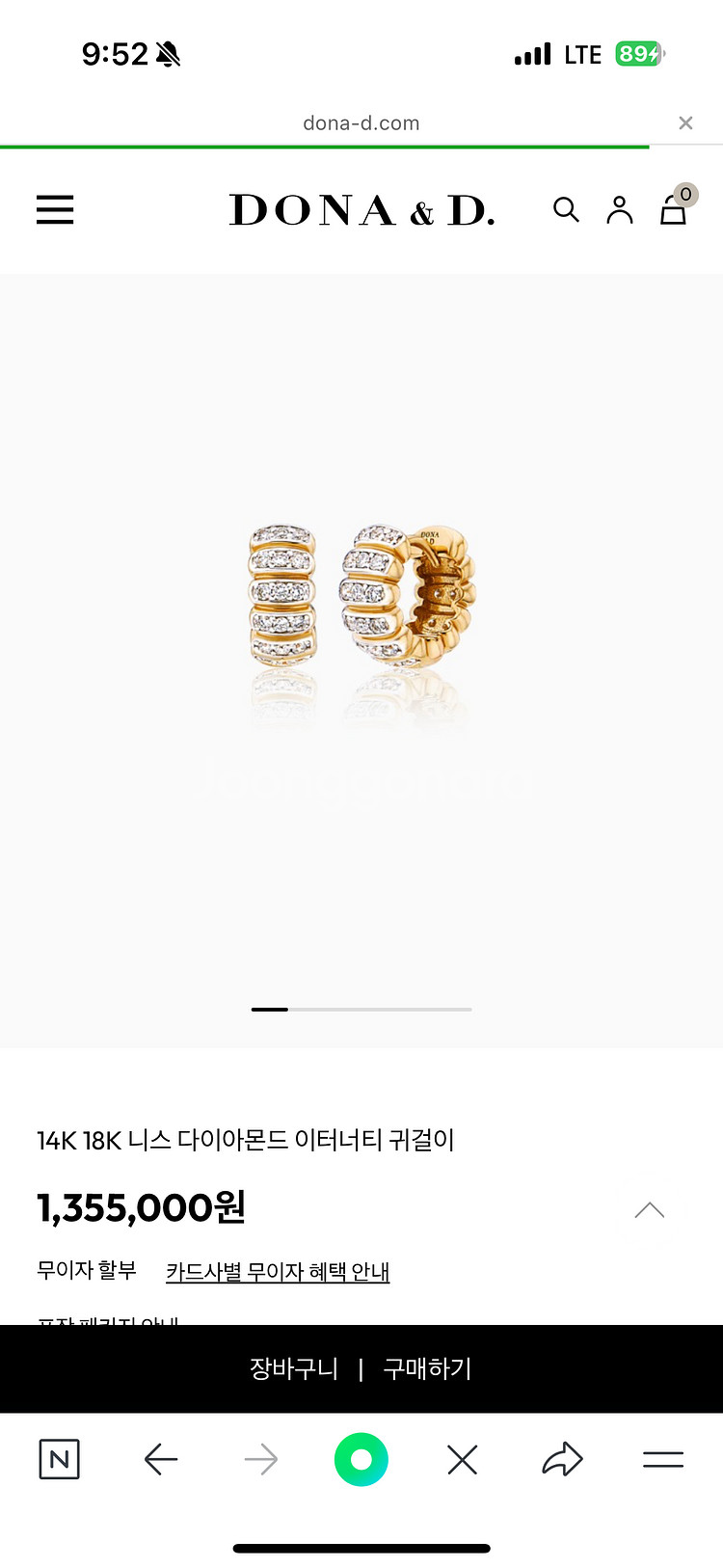
Task: Tap the 장바구니 button
Action: (x=294, y=1368)
